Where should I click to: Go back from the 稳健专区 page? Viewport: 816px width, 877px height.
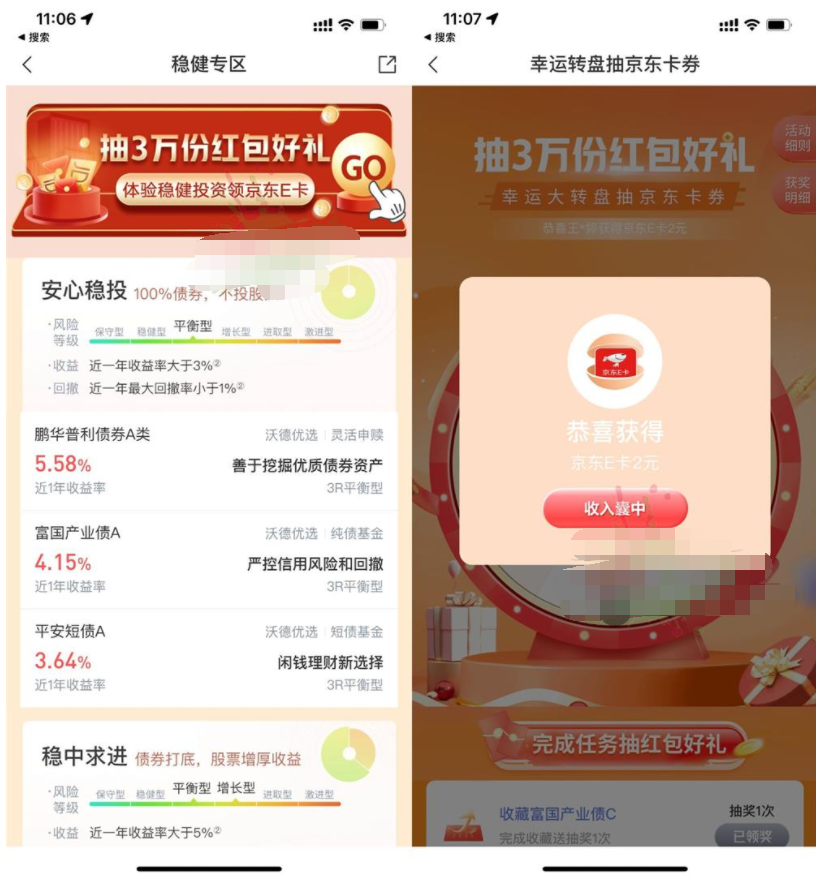tap(27, 65)
